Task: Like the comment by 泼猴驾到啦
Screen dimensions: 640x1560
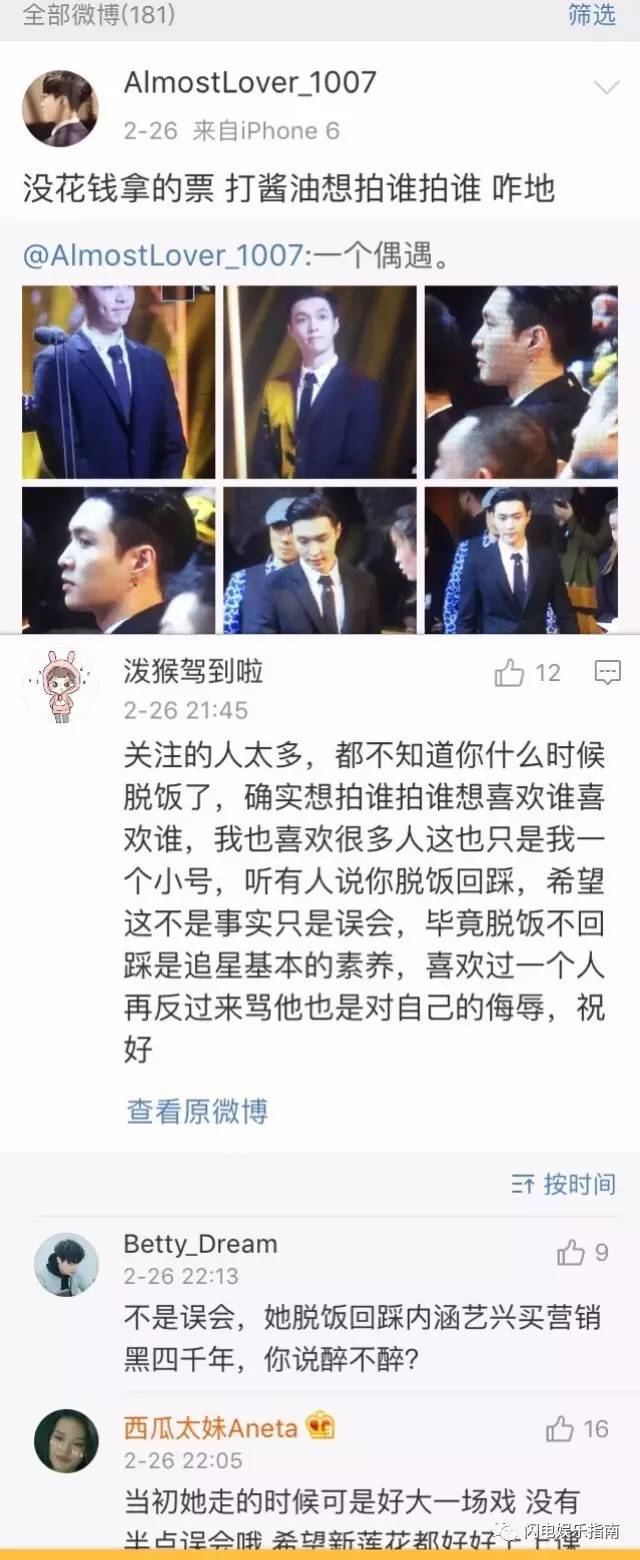Action: (527, 673)
